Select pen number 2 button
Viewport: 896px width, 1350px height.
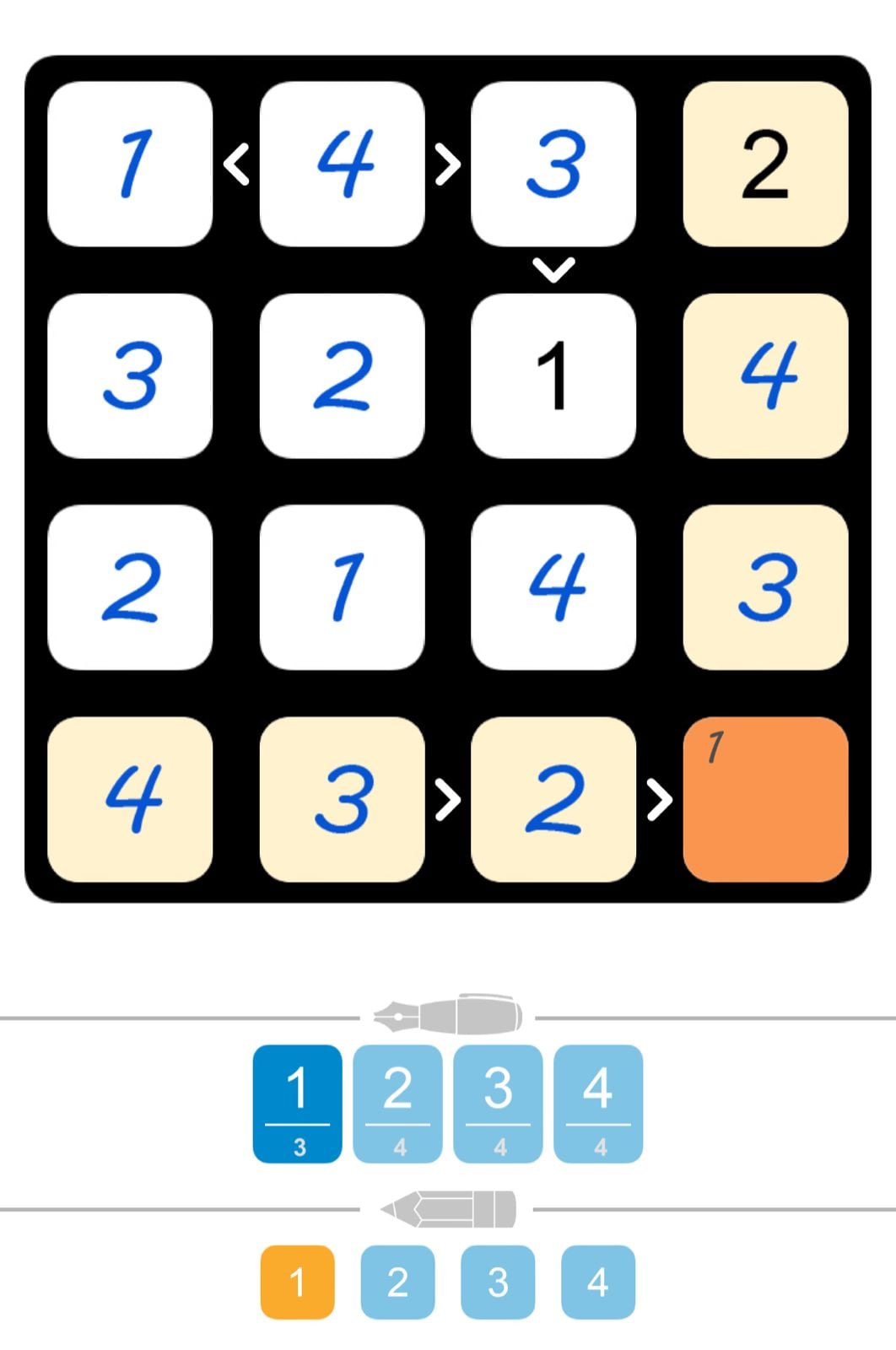pos(397,1103)
